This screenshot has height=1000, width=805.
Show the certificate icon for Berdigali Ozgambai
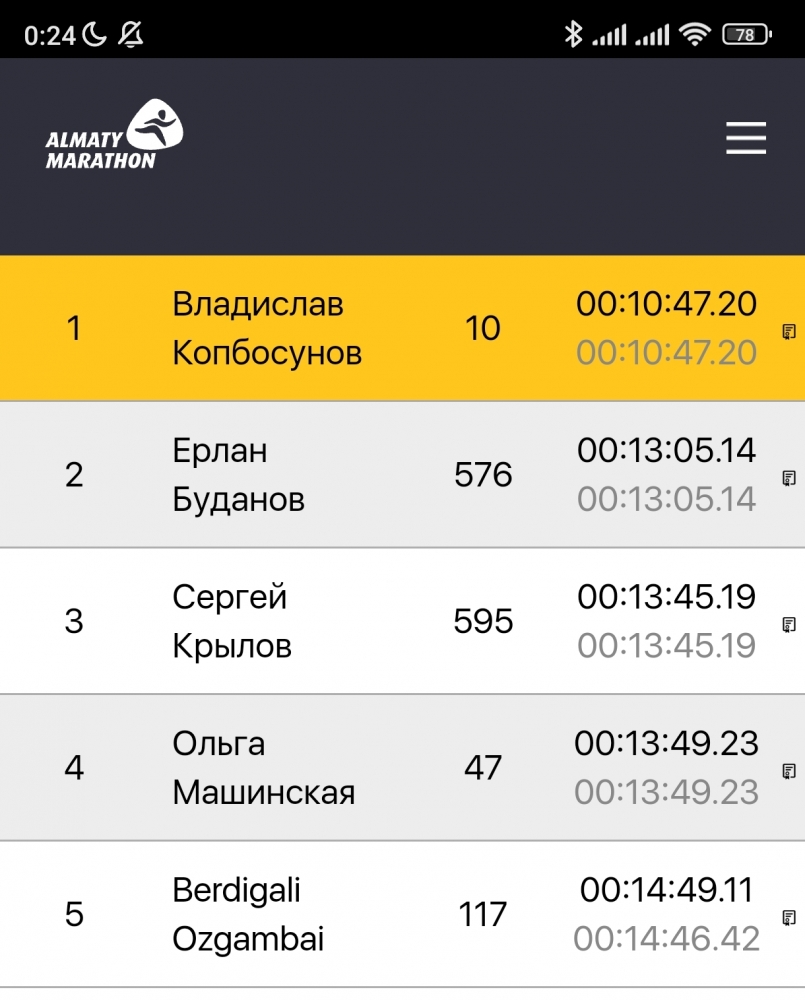point(789,917)
